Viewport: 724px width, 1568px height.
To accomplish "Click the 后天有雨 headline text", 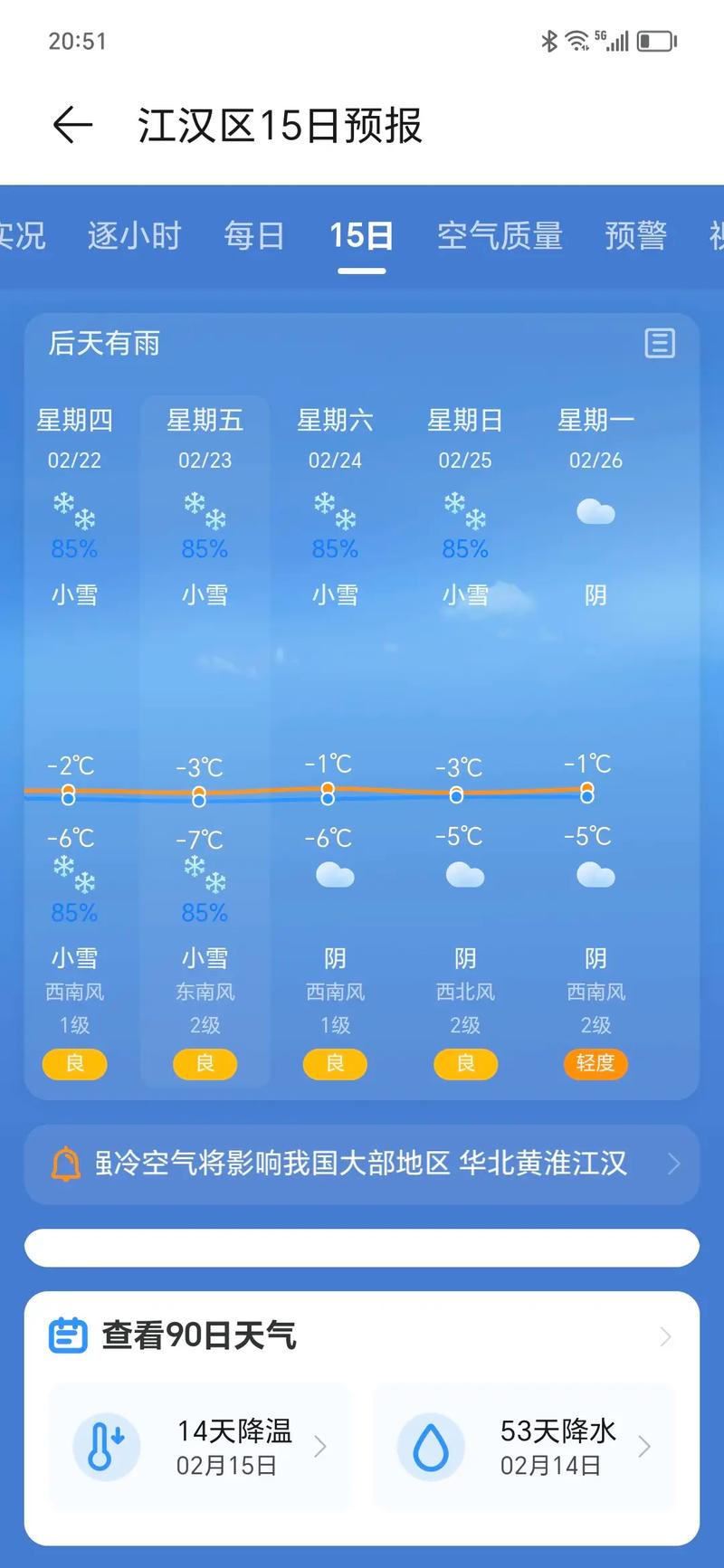I will click(102, 344).
